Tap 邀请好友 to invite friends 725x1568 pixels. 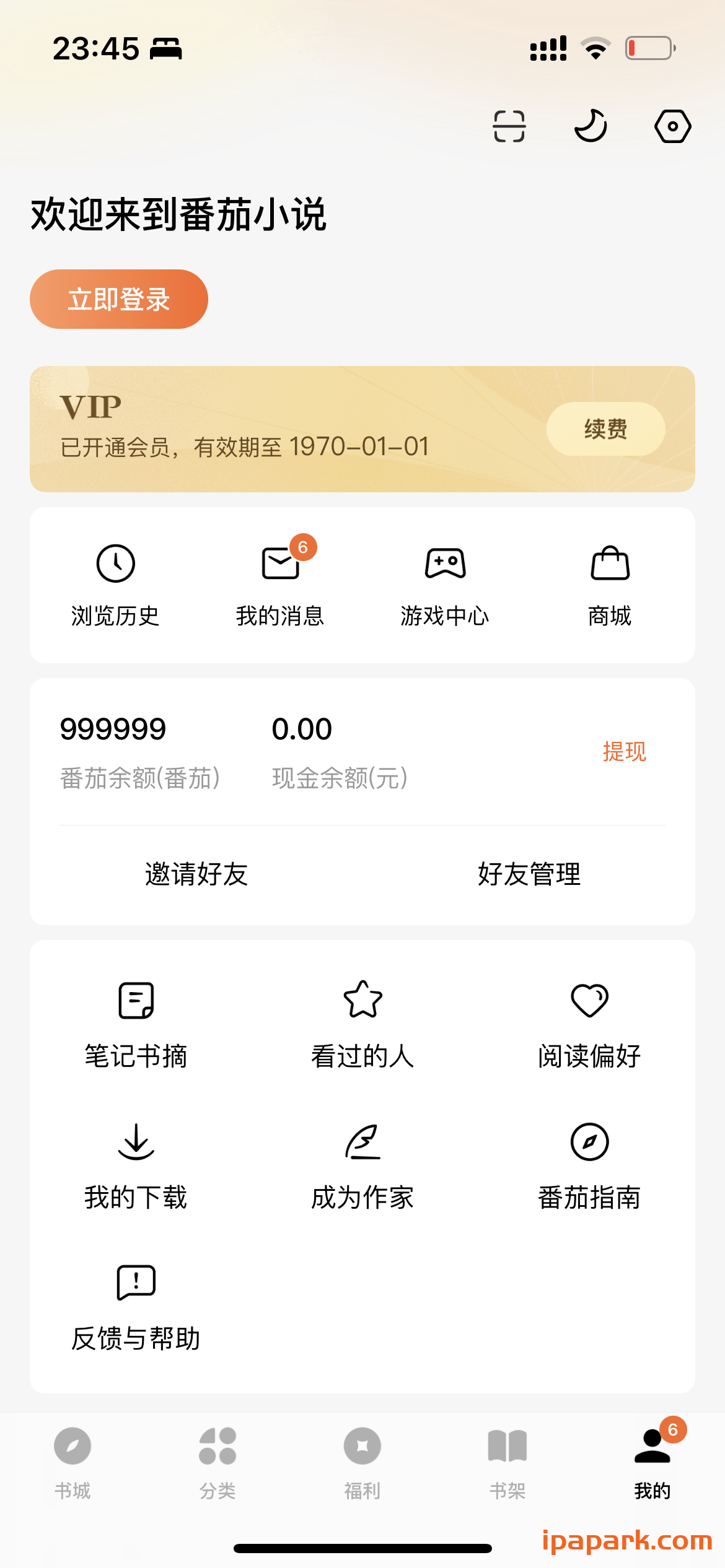click(x=196, y=874)
